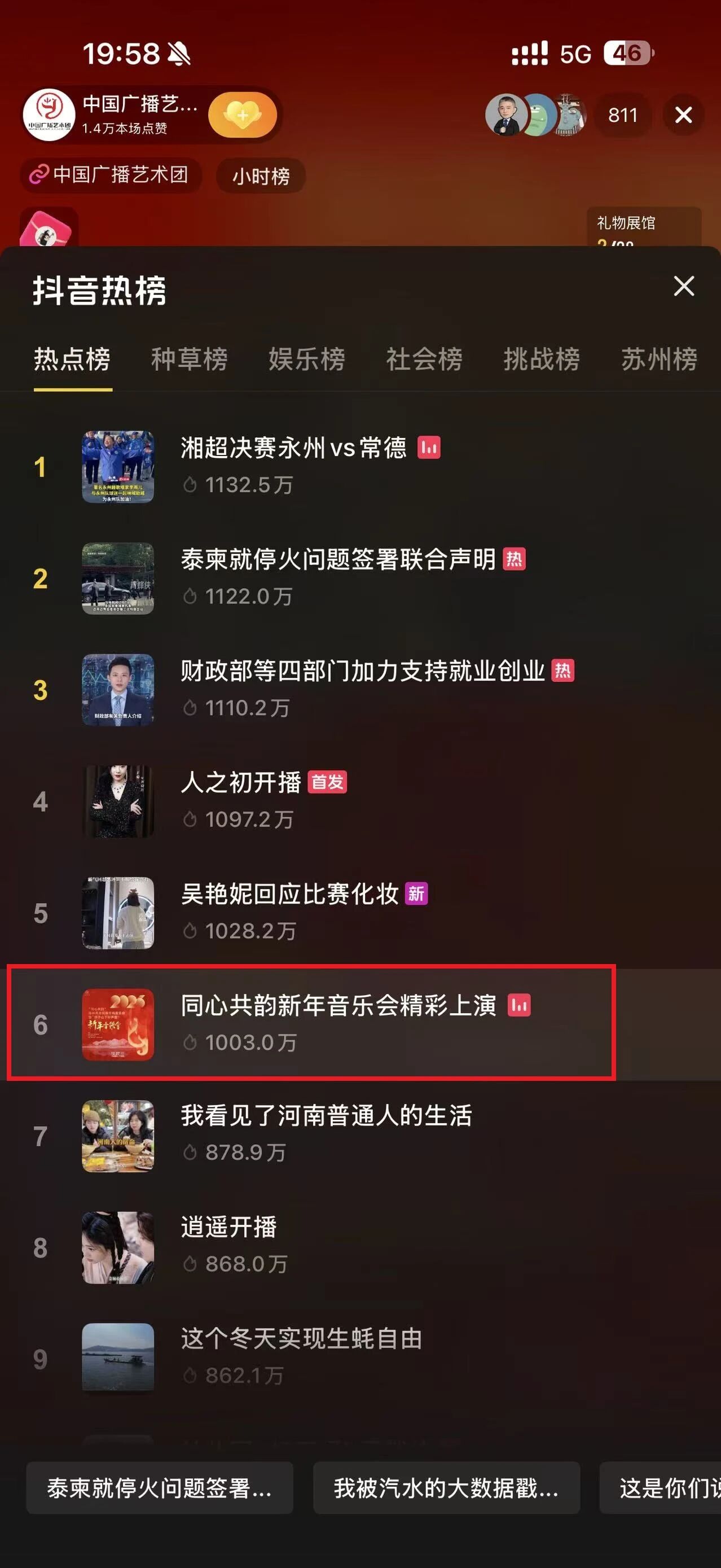Open 中国广播艺术团 streamer profile avatar
721x1568 pixels.
(x=49, y=115)
